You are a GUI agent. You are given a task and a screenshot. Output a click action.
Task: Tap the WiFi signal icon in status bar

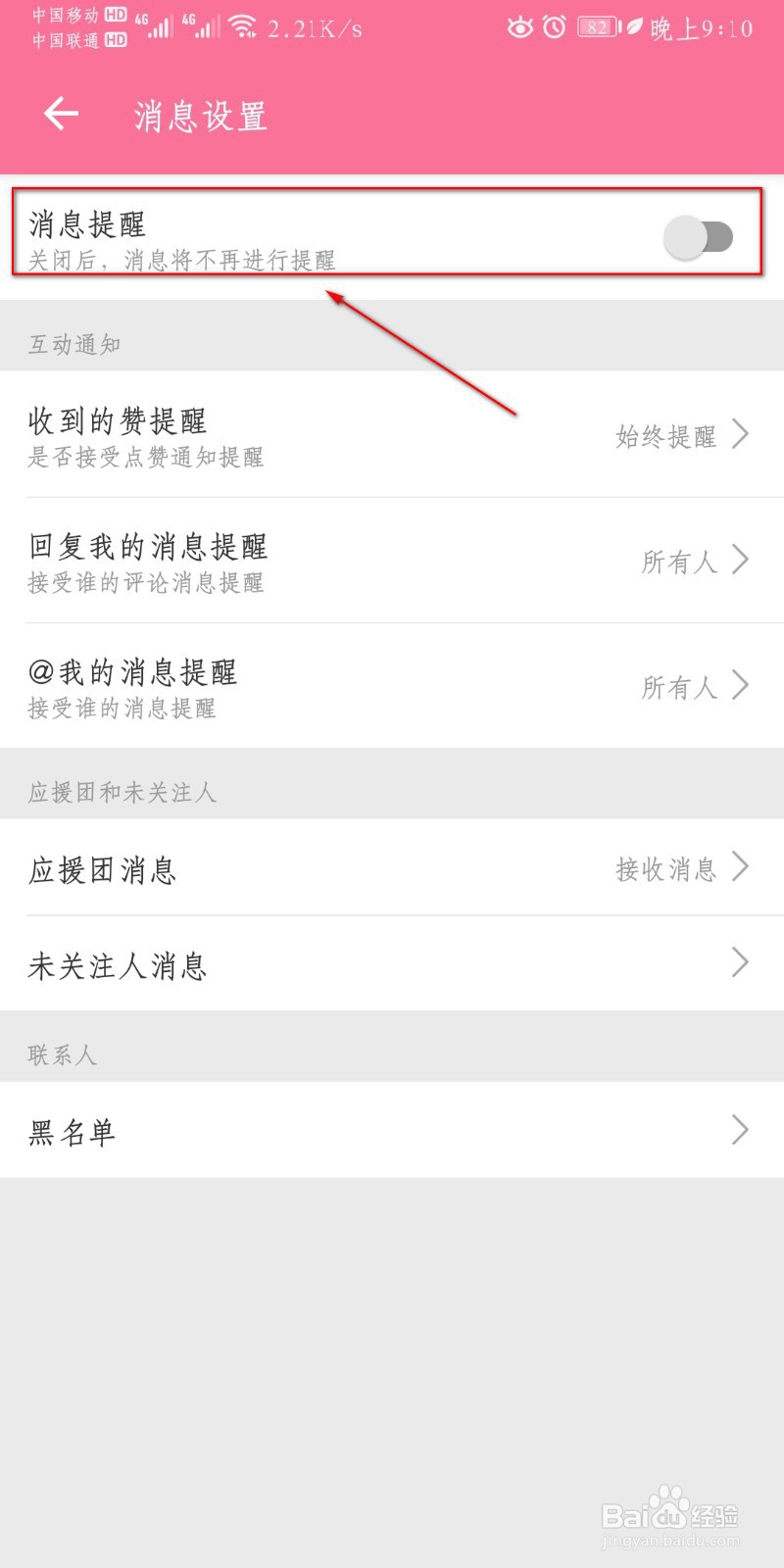point(242,26)
